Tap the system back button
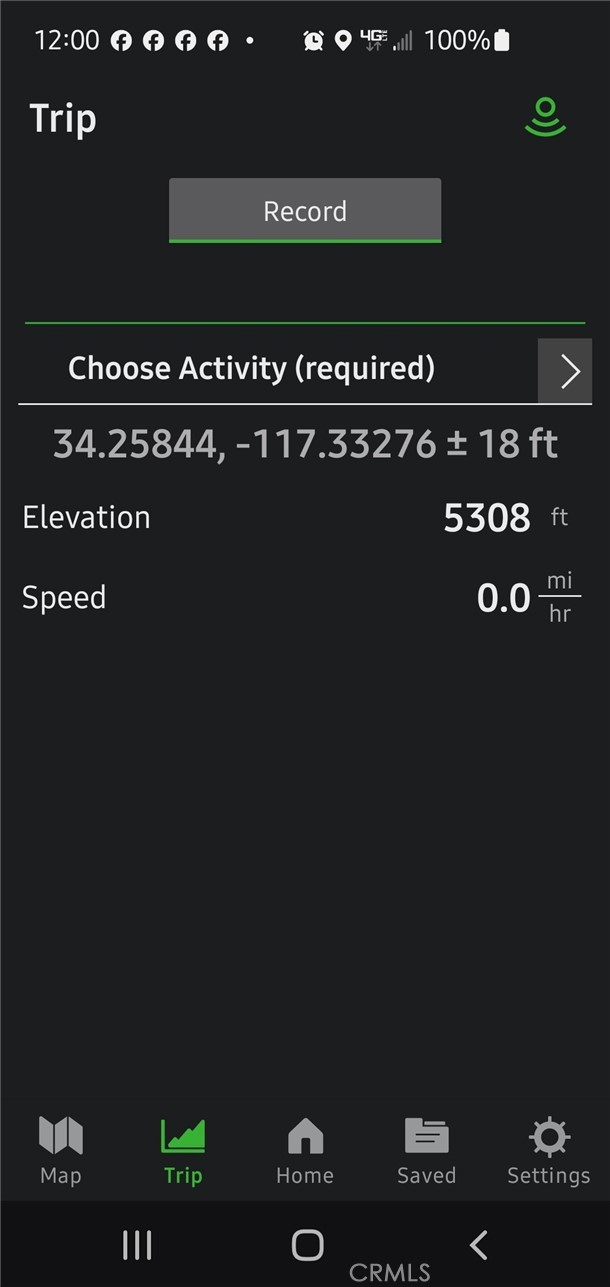This screenshot has width=610, height=1287. click(479, 1245)
